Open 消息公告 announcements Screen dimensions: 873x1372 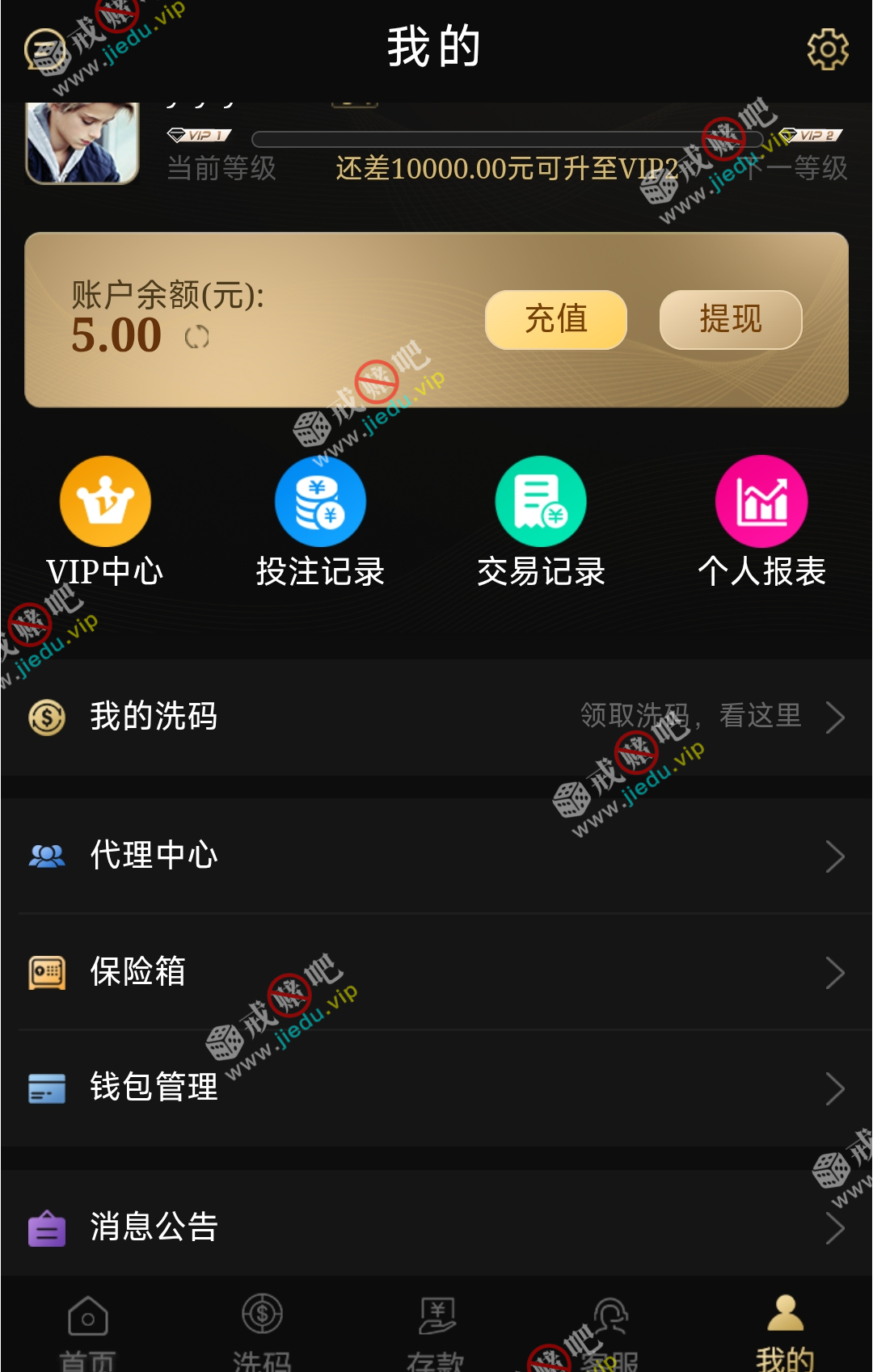pos(436,1227)
